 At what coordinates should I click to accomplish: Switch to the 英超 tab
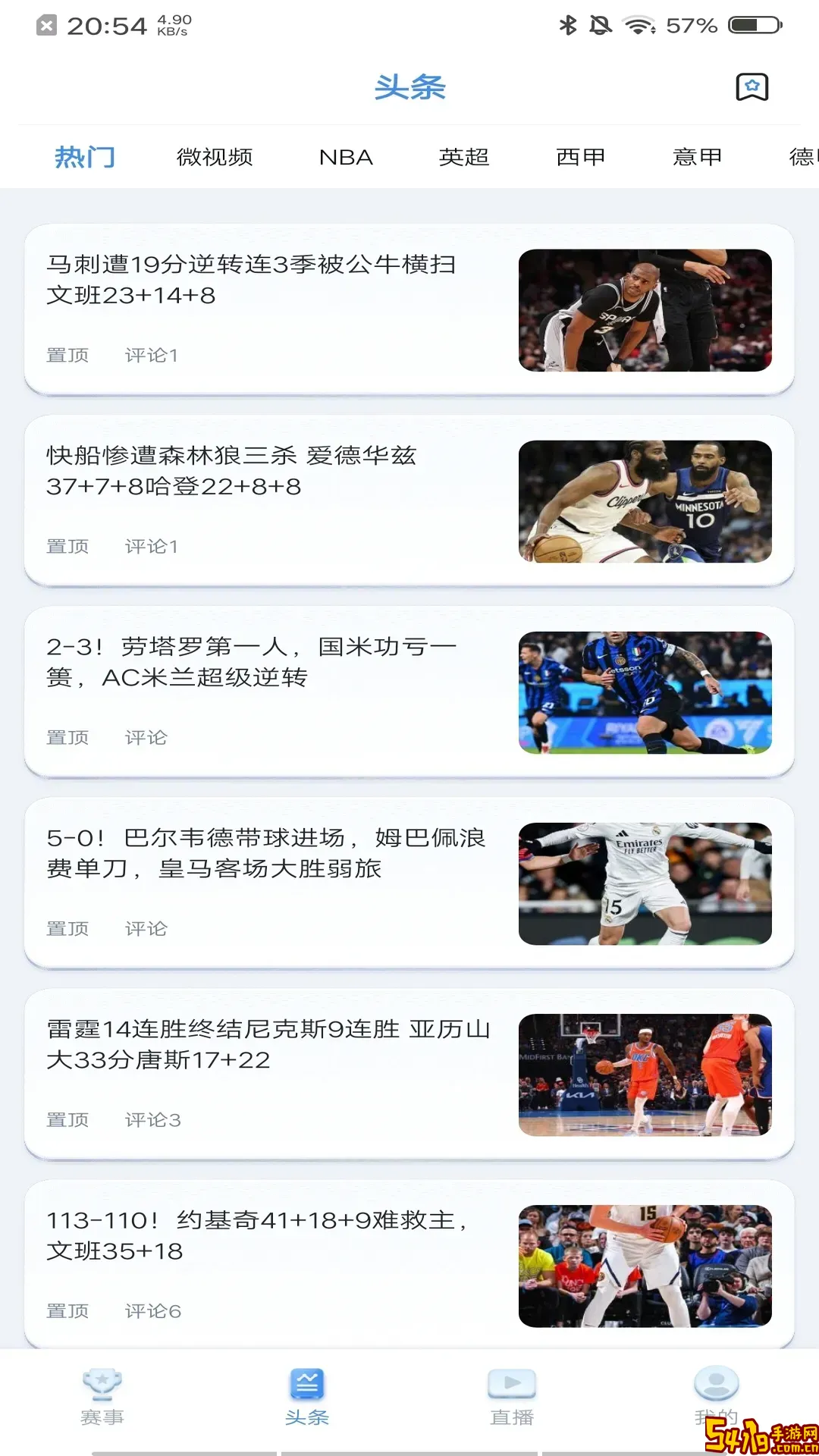click(463, 157)
